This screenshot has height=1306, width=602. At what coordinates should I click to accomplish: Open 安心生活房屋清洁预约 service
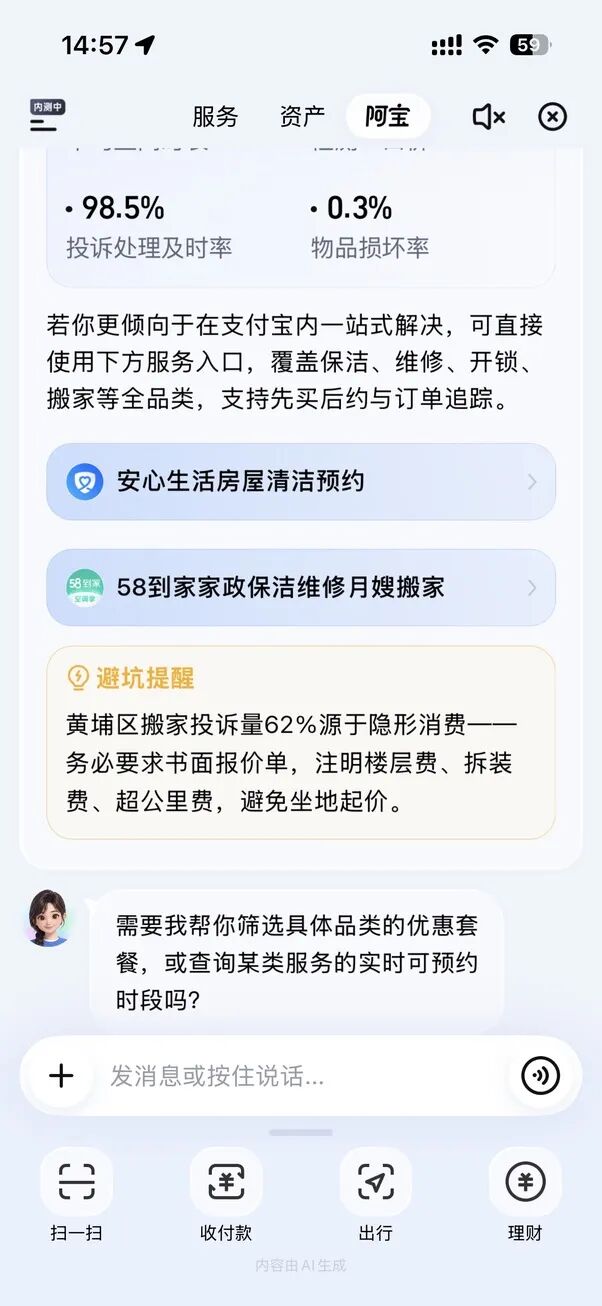[301, 482]
